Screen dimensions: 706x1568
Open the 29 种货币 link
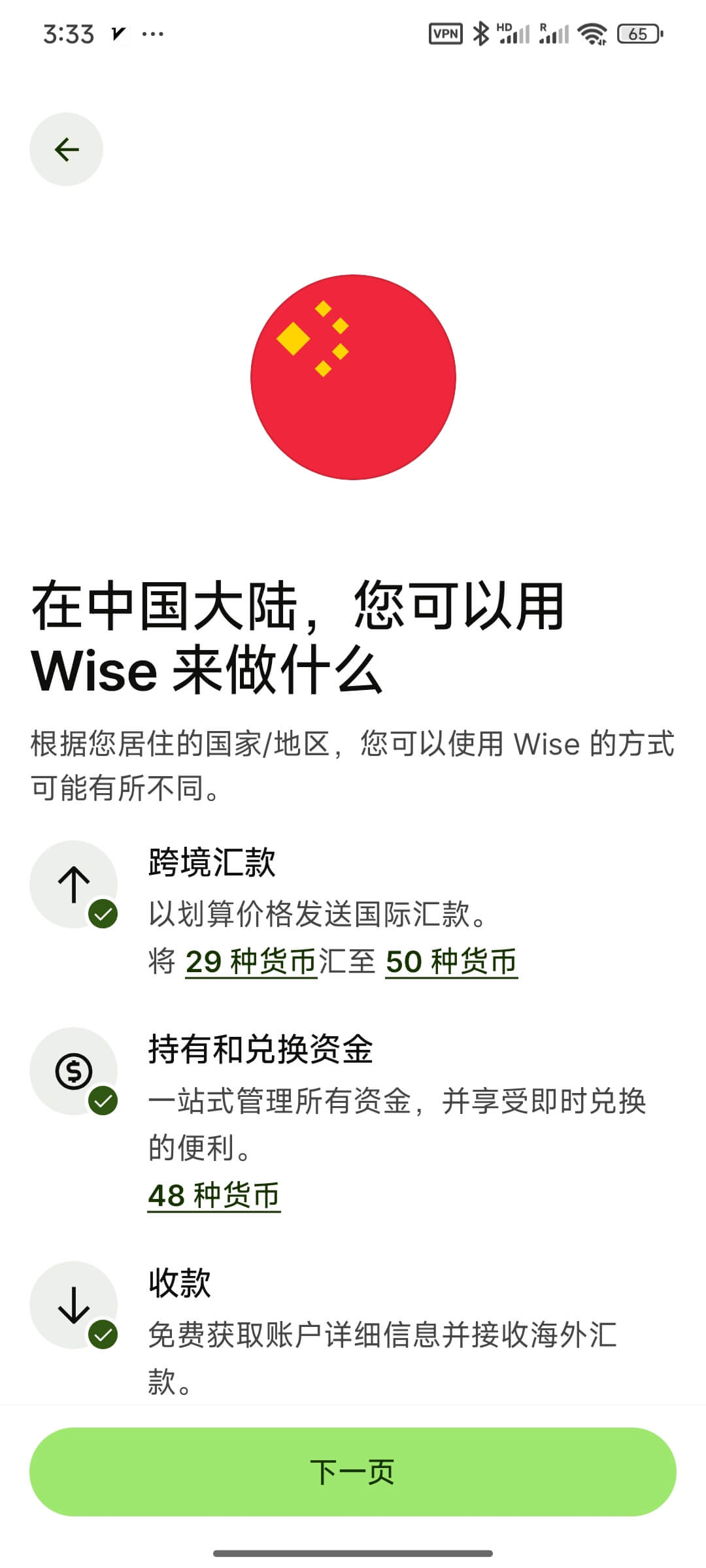(251, 962)
